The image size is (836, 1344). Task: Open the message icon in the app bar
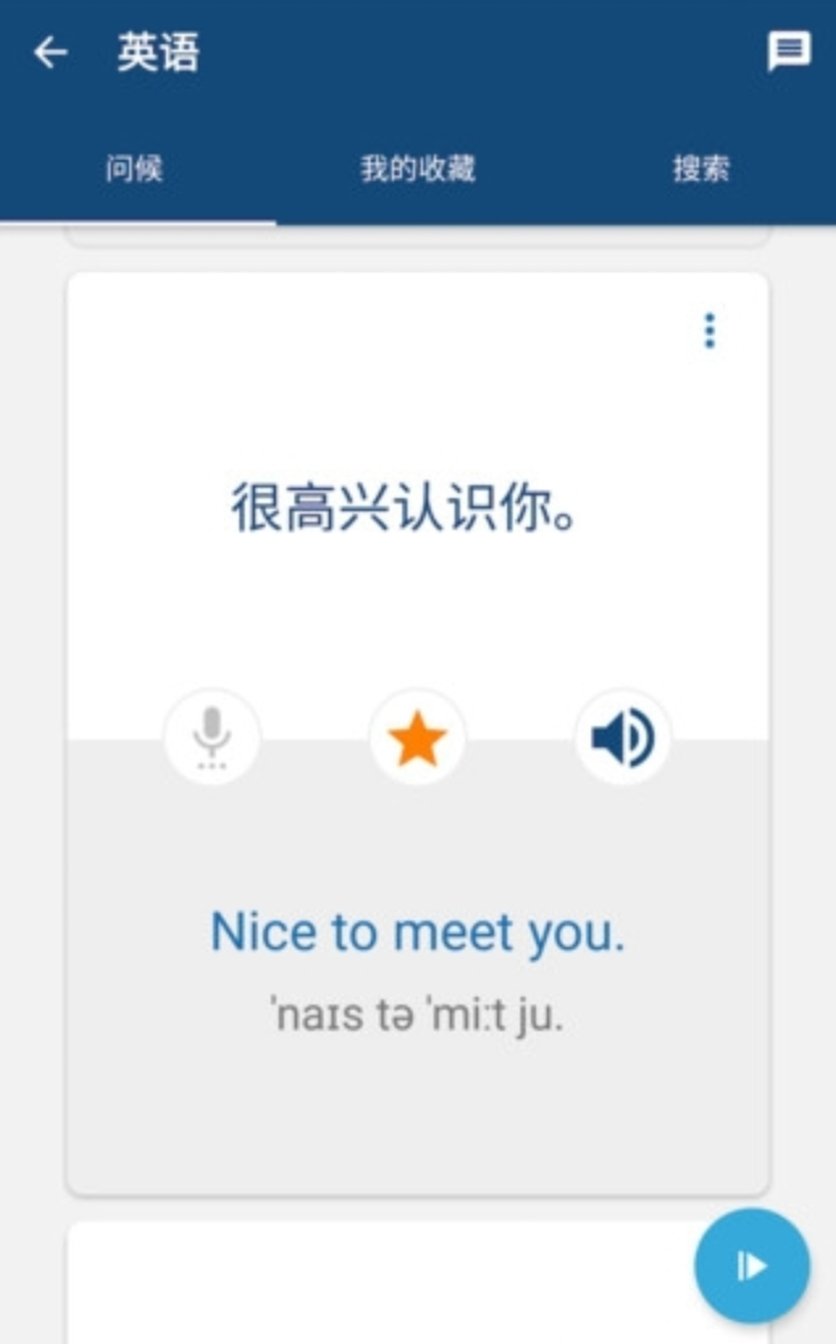pos(788,51)
